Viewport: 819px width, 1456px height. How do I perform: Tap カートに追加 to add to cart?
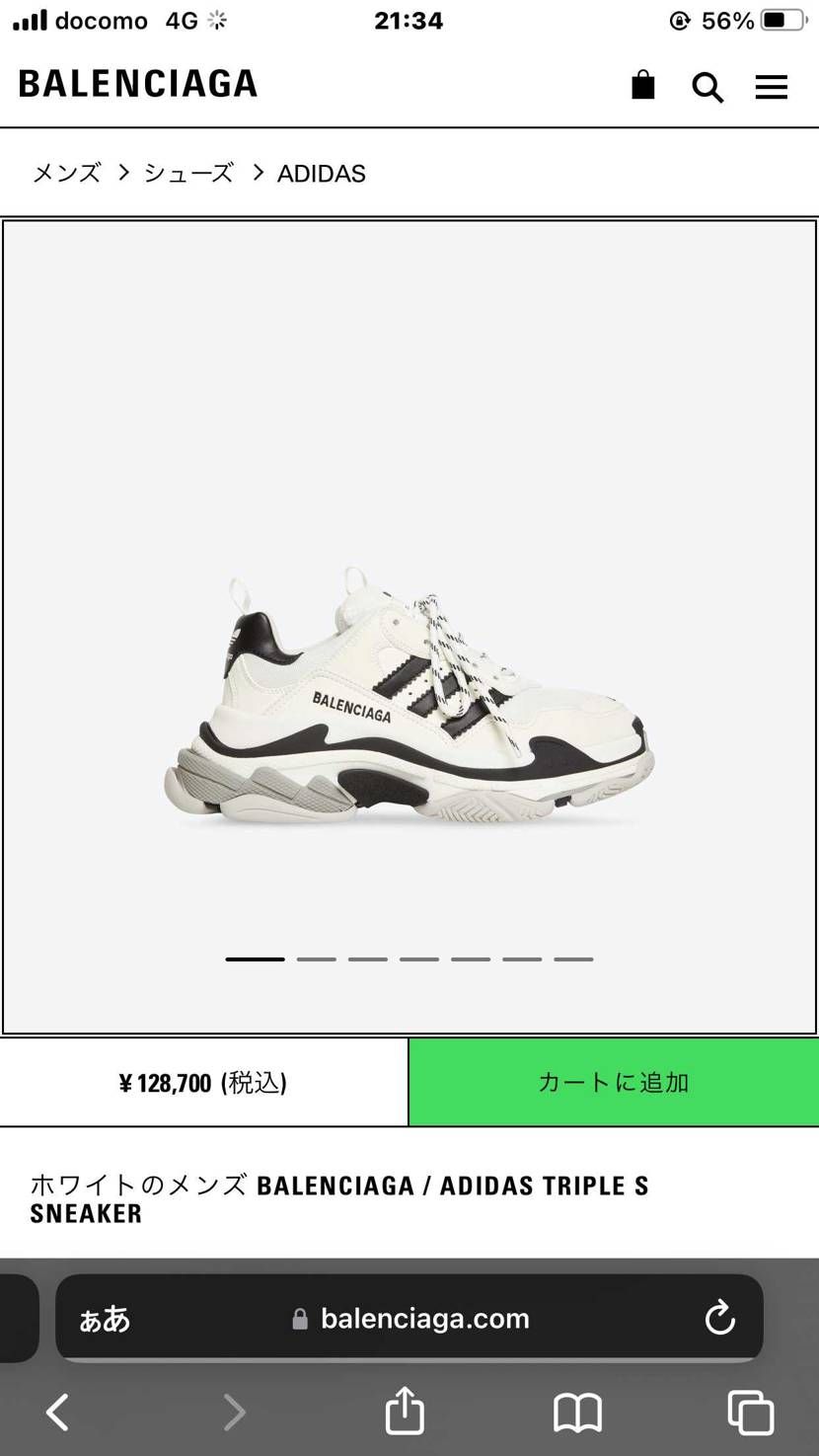point(613,1082)
